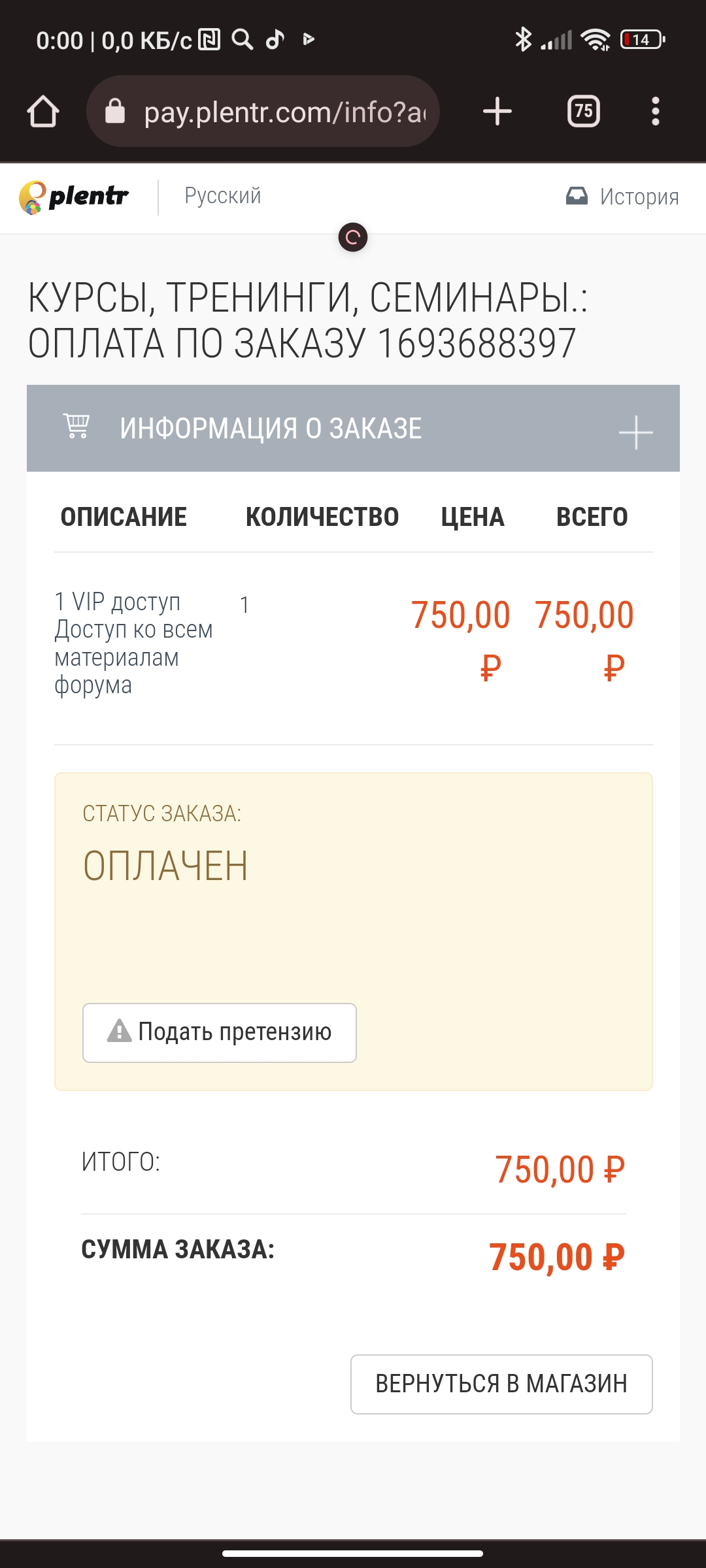The height and width of the screenshot is (1568, 706).
Task: Tap the pay.plentr.com address bar
Action: point(263,111)
